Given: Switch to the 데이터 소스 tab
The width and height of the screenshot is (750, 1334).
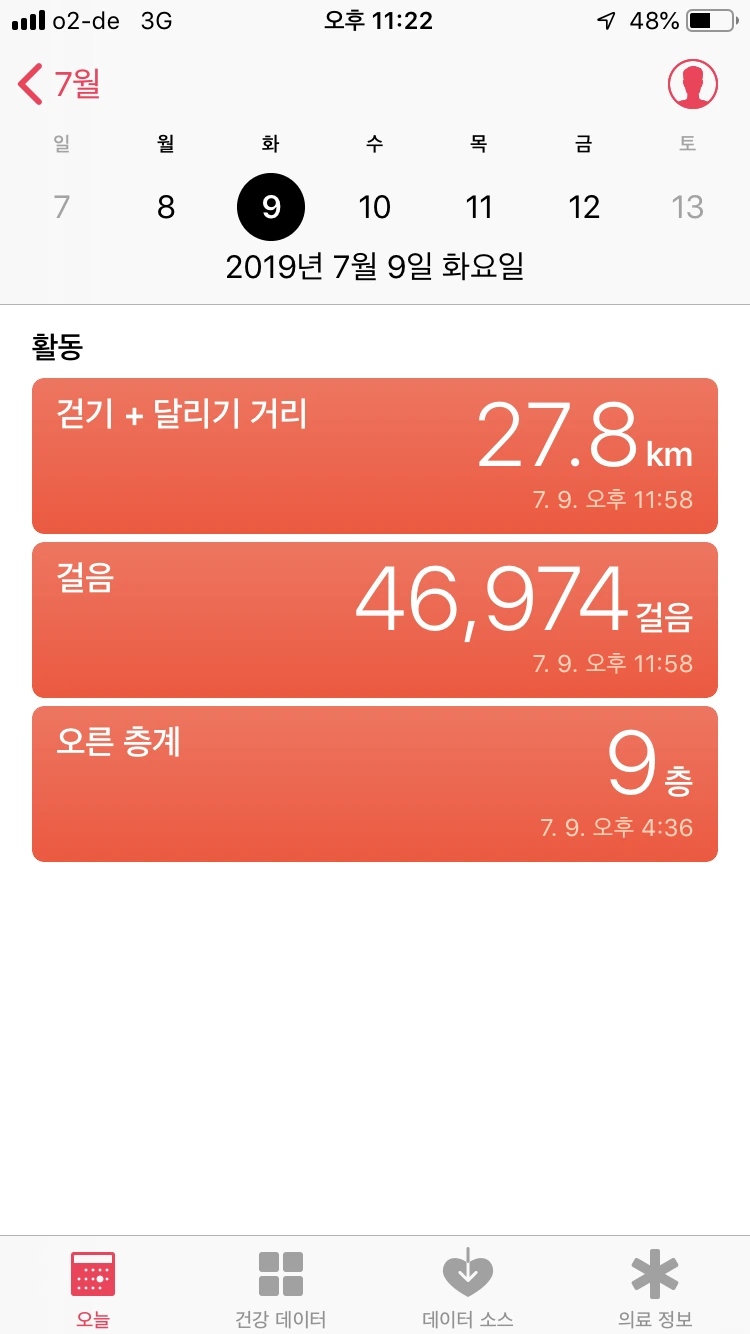Looking at the screenshot, I should pos(468,1287).
